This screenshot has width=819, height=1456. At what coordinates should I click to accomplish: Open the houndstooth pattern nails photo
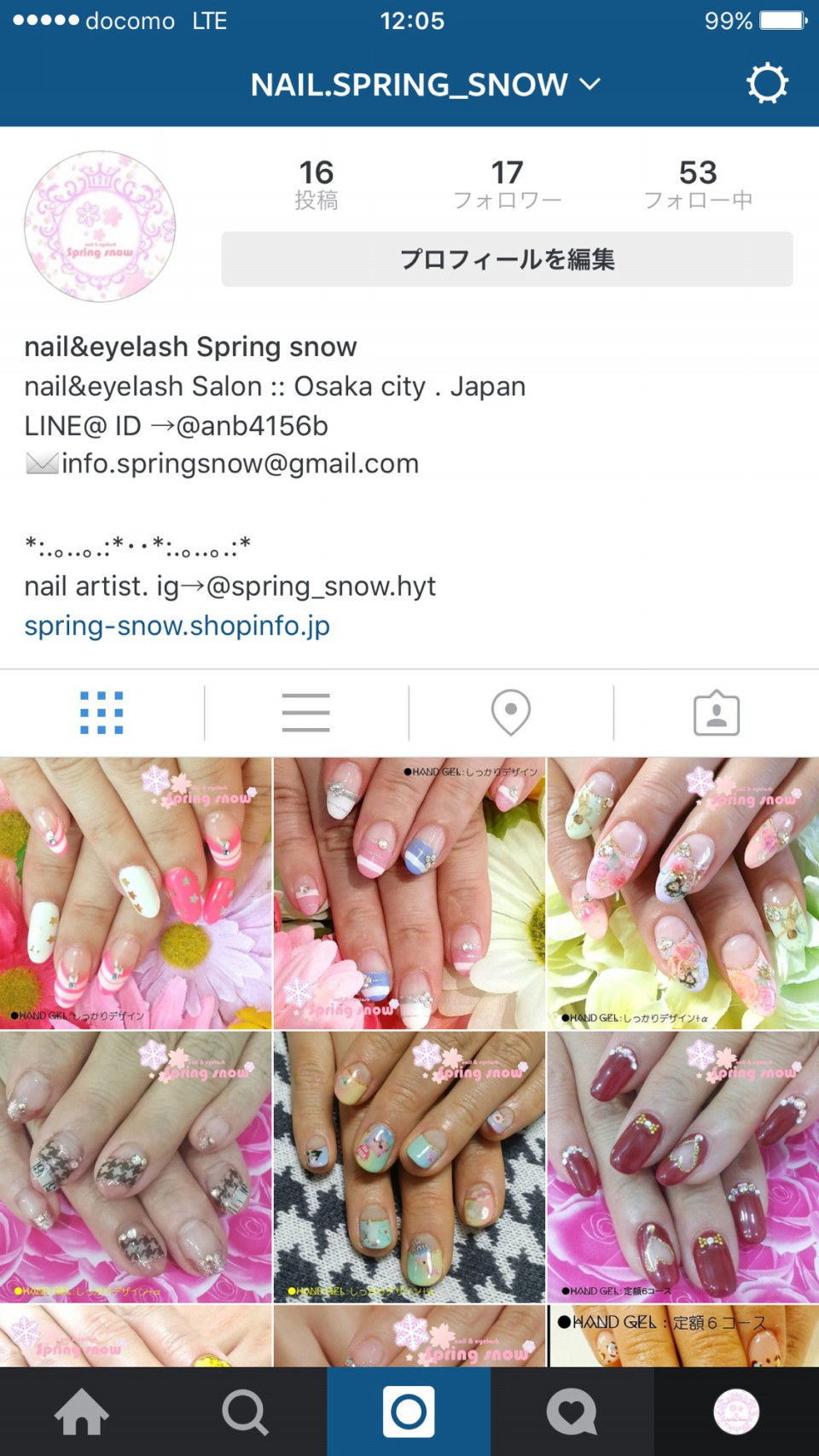136,1167
